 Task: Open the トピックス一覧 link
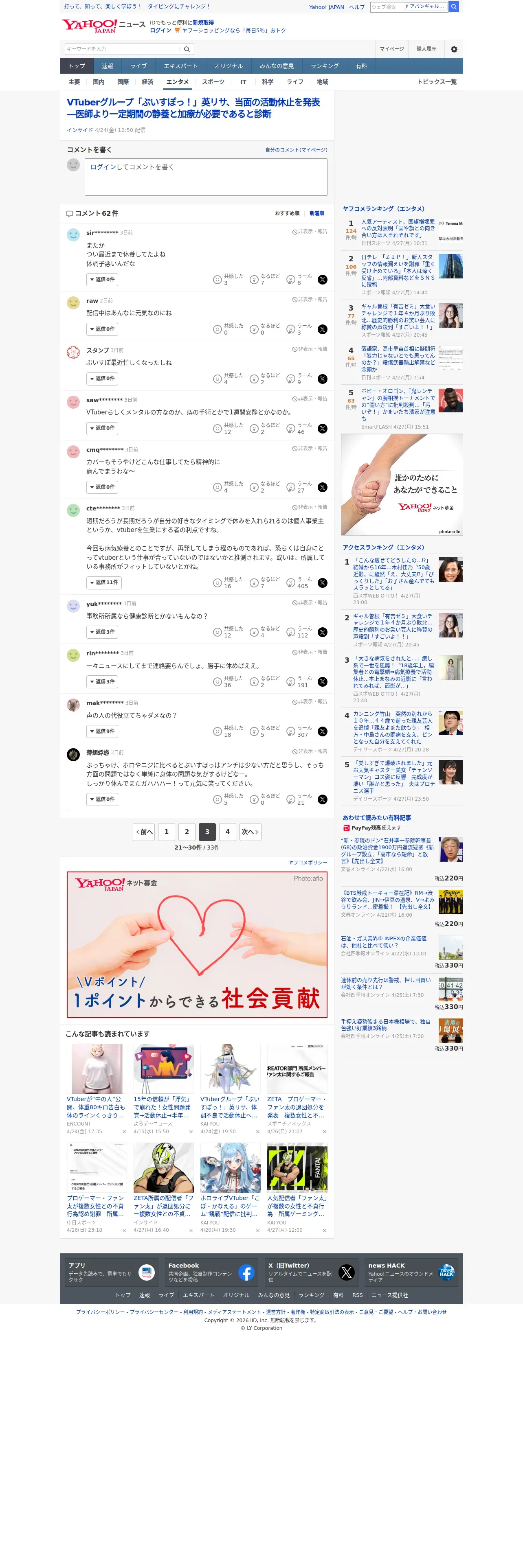point(436,81)
